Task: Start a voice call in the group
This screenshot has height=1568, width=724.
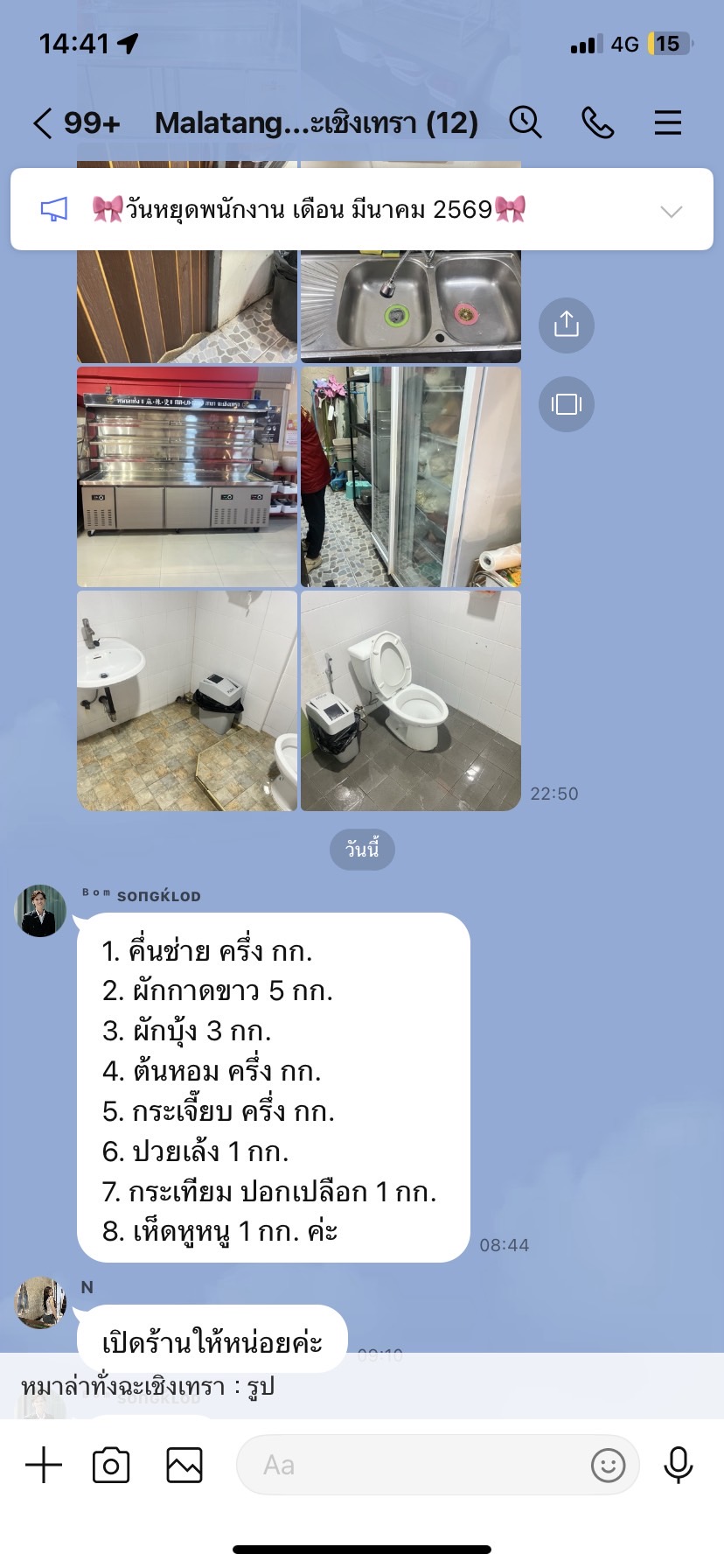Action: point(597,123)
